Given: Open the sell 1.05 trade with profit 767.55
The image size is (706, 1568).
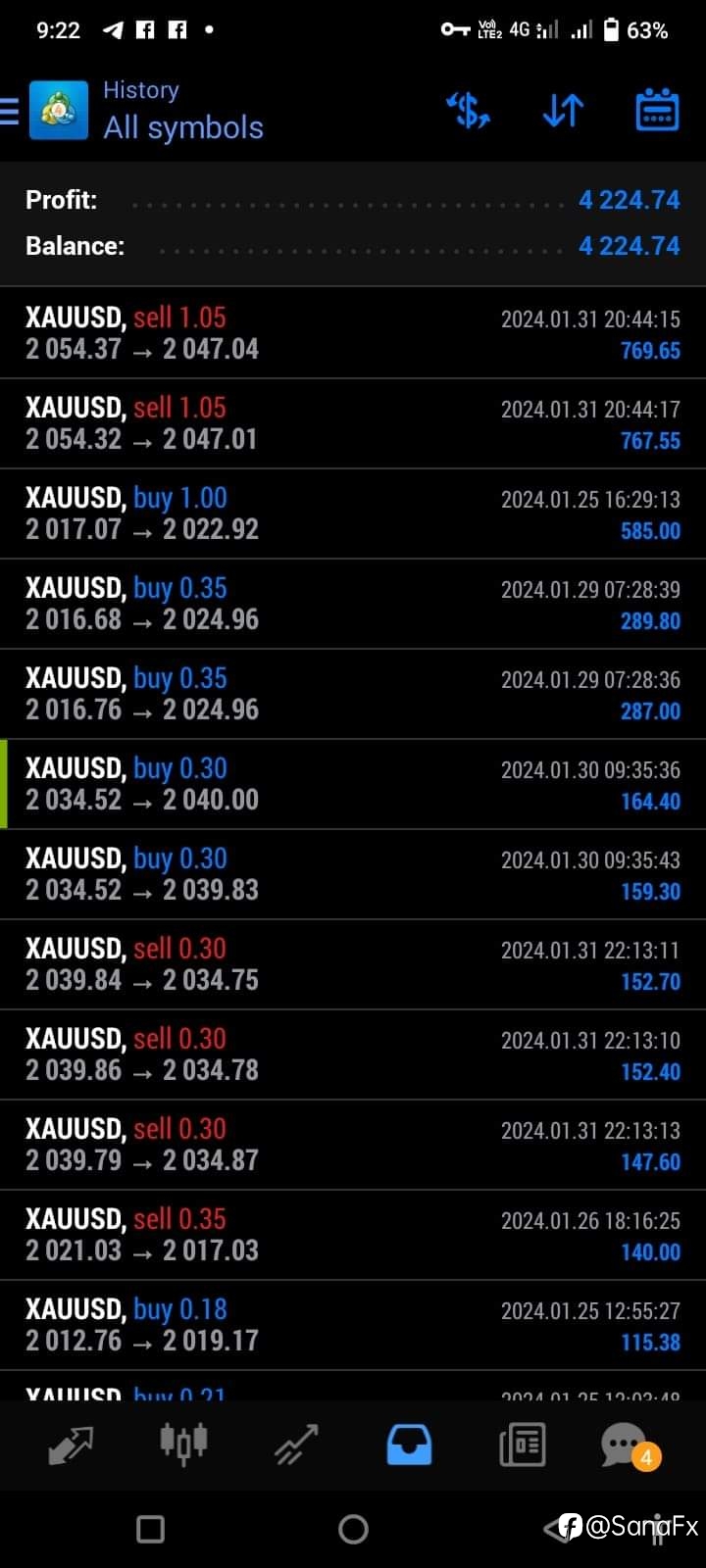Looking at the screenshot, I should pyautogui.click(x=353, y=423).
